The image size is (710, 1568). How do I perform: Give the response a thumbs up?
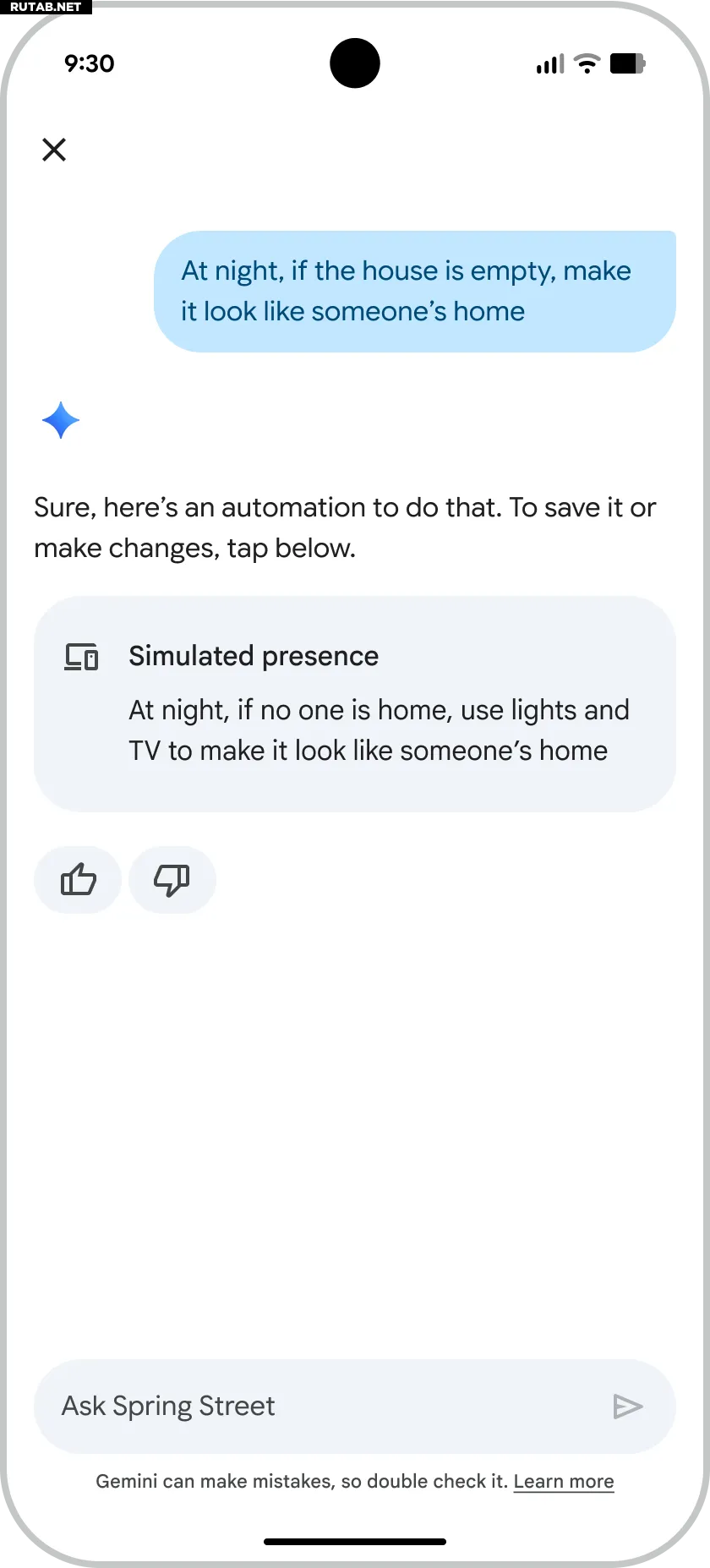coord(78,880)
